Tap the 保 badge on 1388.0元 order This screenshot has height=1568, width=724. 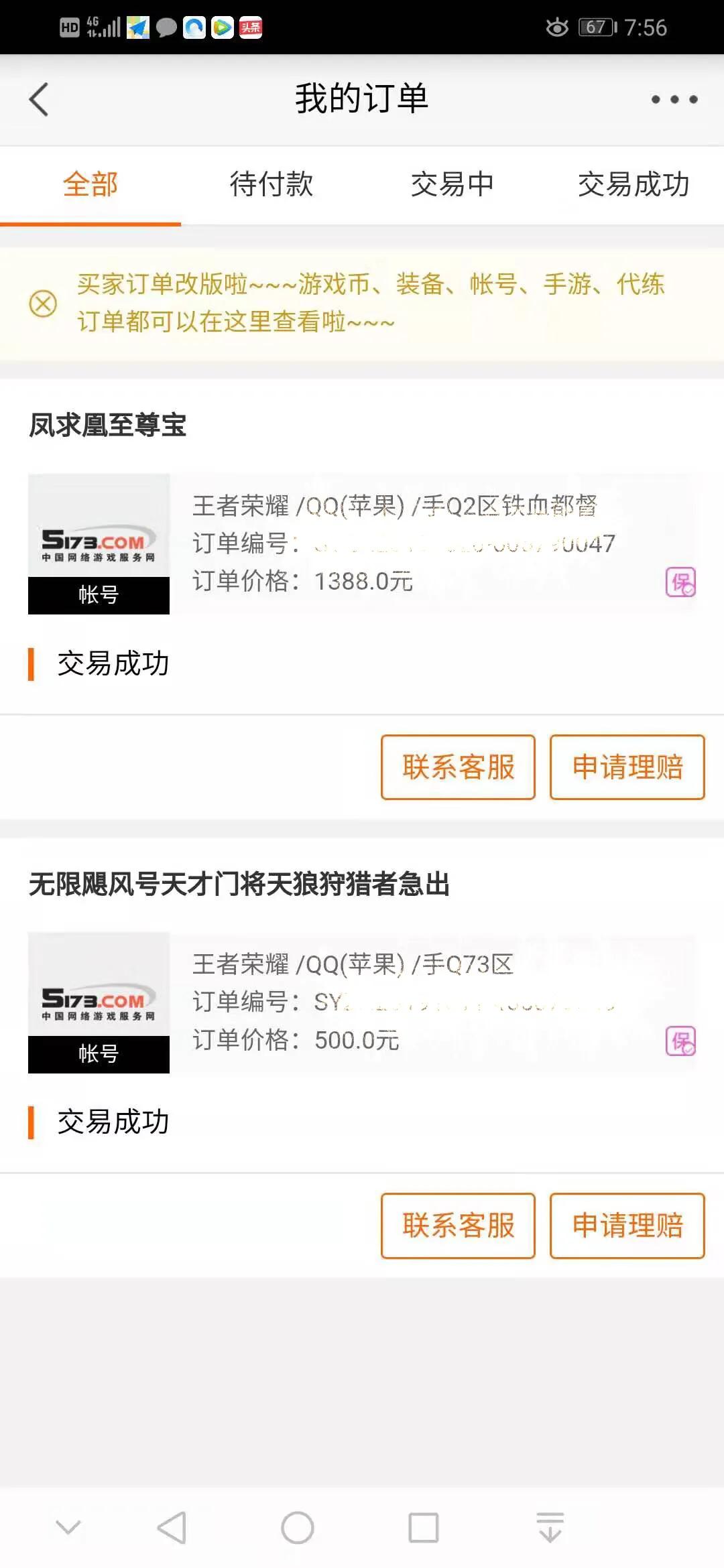pos(680,582)
